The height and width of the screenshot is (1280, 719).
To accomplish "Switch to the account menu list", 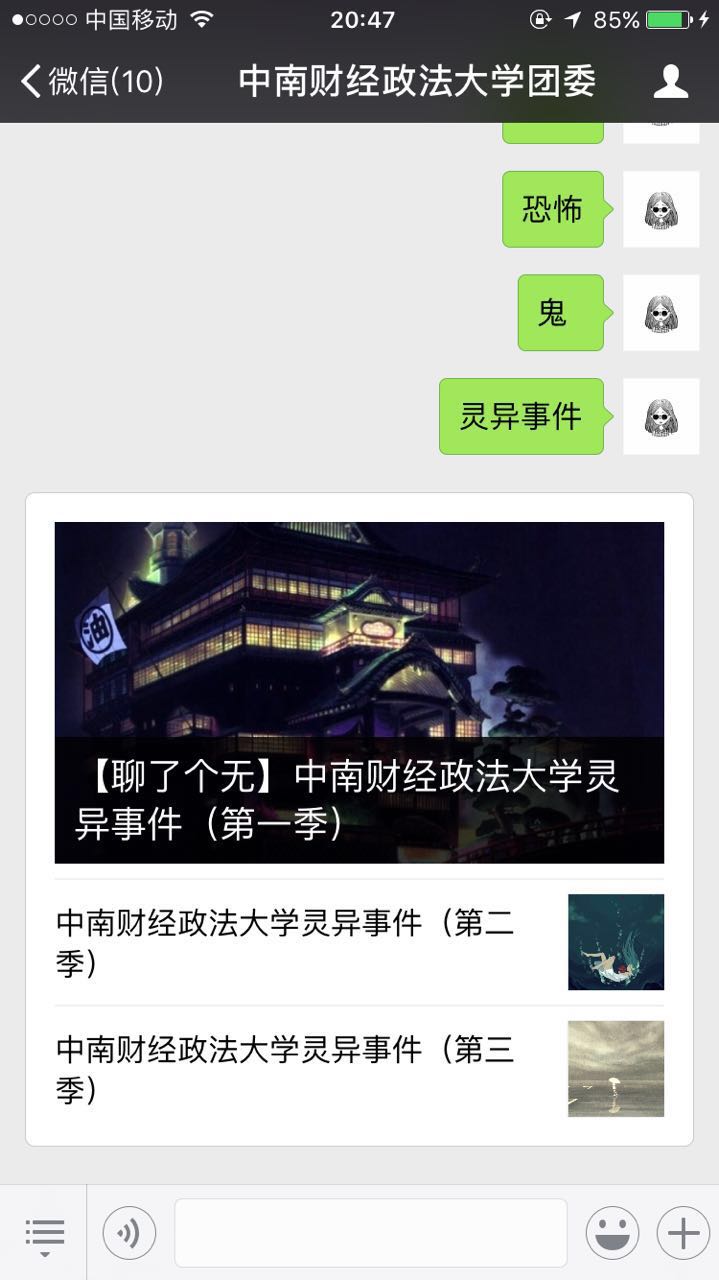I will [x=44, y=1233].
